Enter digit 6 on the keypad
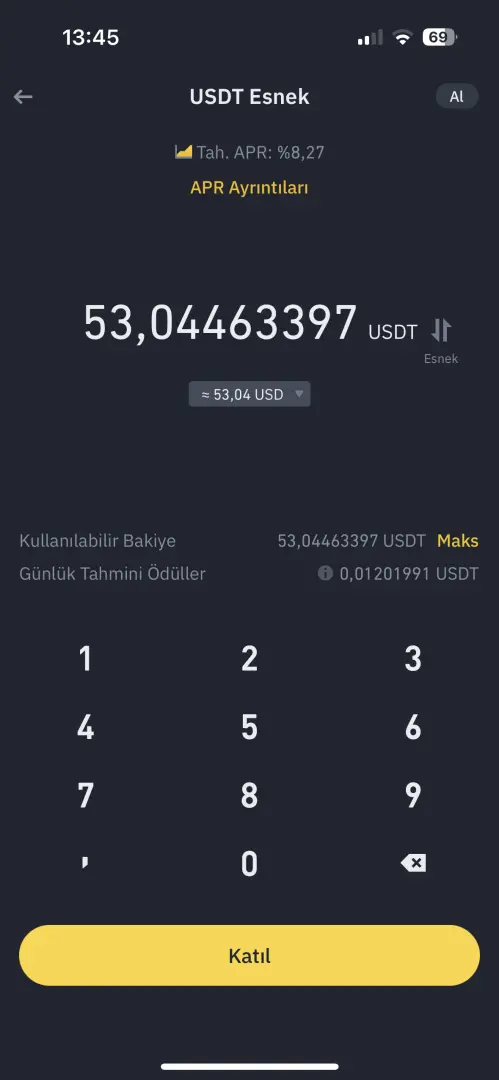The image size is (499, 1080). click(413, 727)
